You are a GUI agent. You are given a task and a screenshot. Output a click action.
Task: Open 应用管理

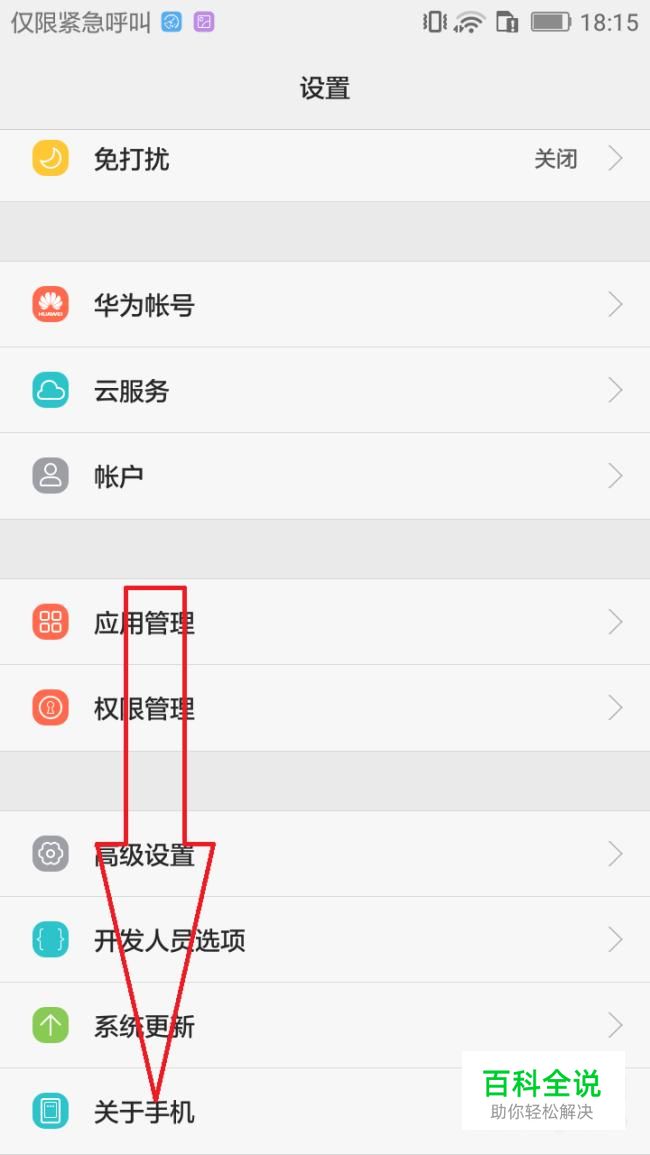point(325,622)
